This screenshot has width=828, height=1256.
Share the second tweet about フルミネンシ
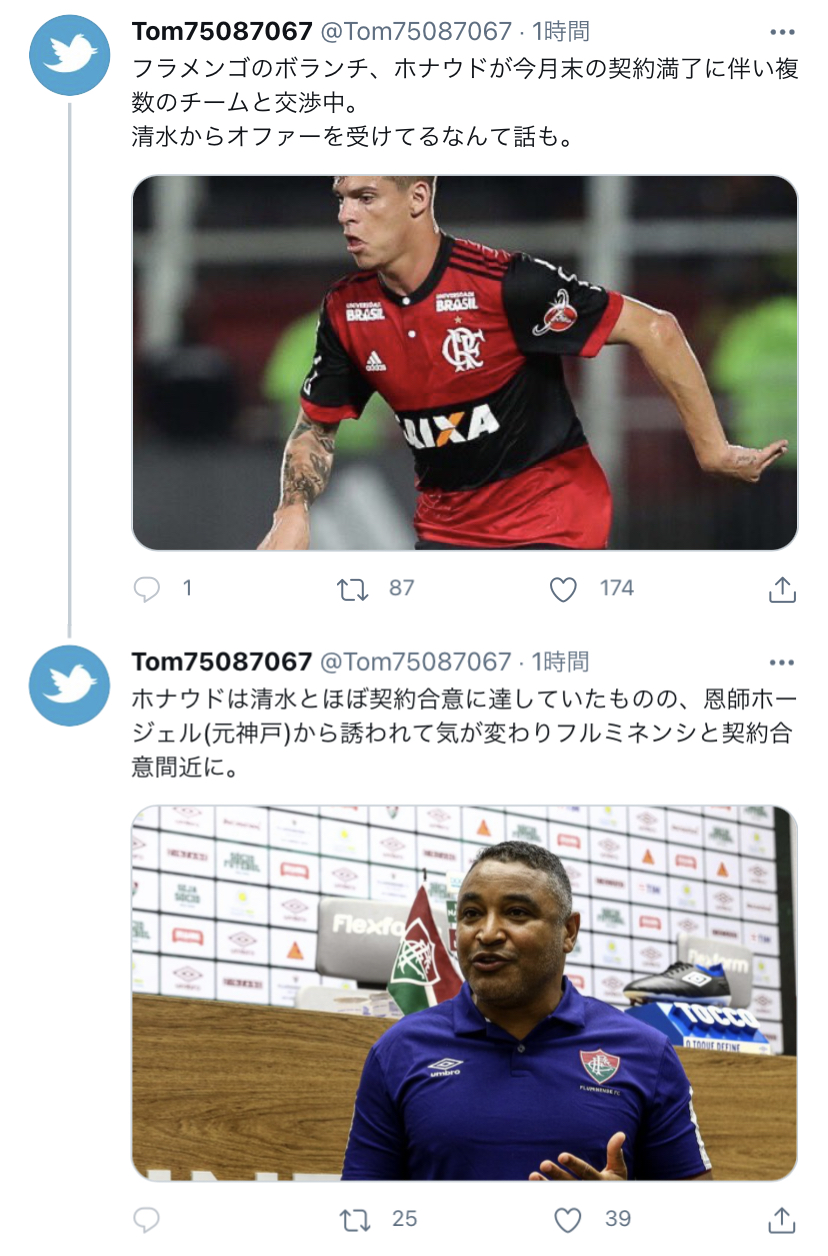(x=782, y=1220)
